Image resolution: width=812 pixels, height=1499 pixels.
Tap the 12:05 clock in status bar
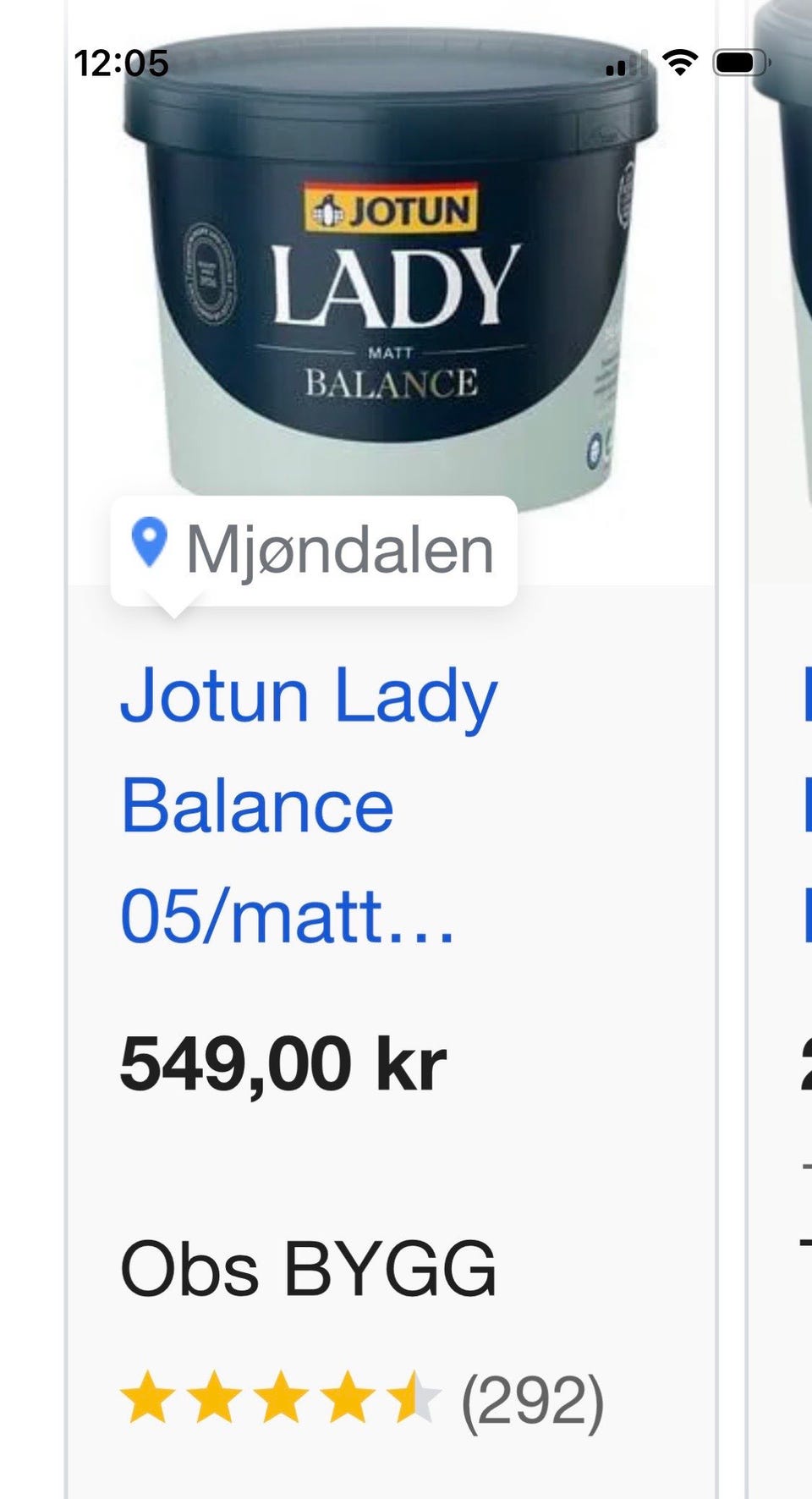pos(123,60)
